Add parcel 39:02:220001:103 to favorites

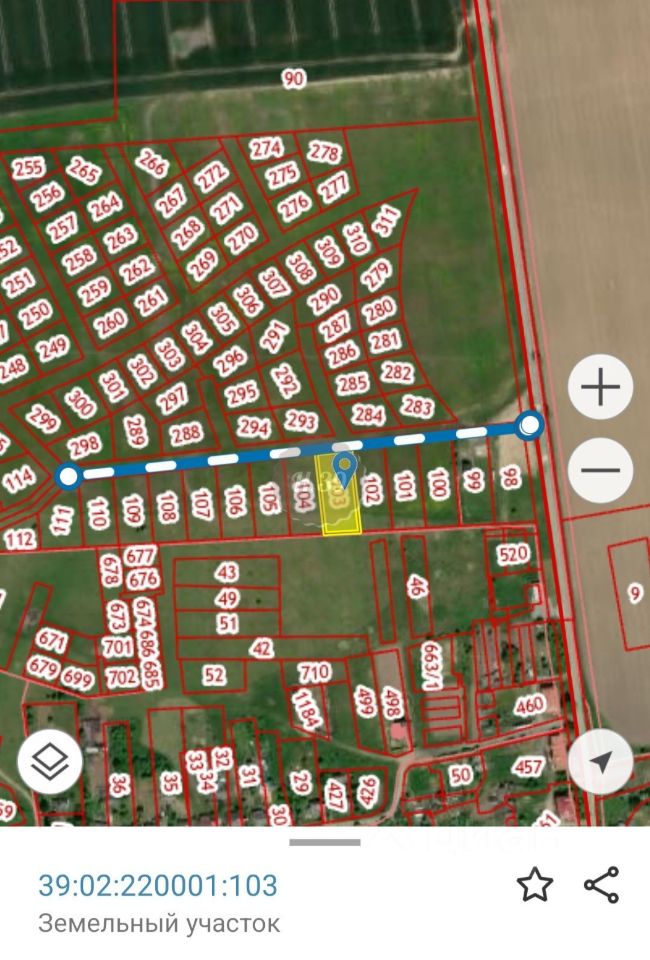[535, 885]
